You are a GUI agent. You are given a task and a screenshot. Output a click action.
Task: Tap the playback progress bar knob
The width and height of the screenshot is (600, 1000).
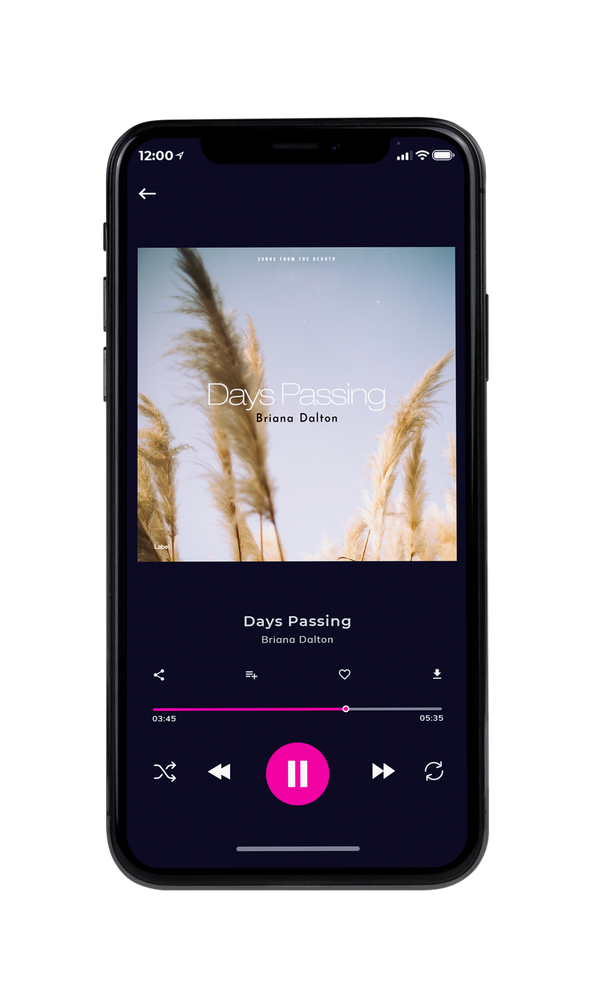[346, 709]
